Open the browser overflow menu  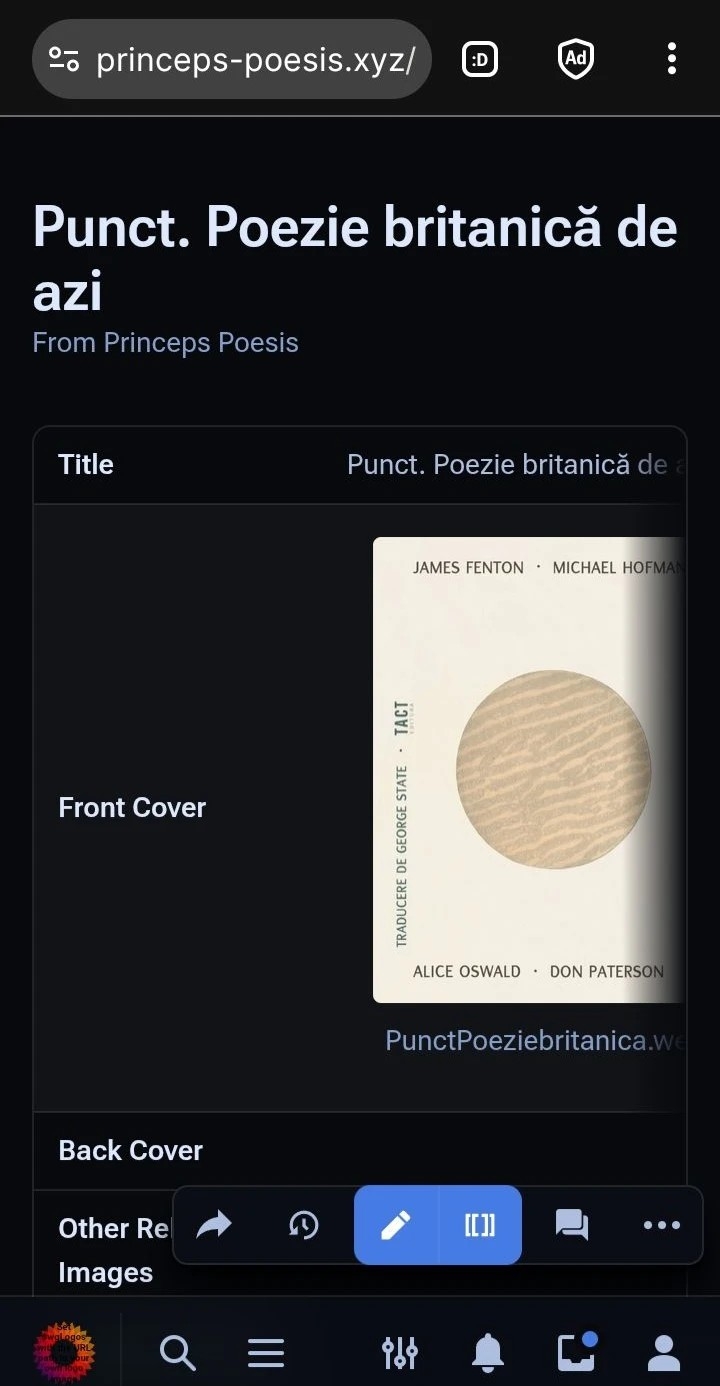click(671, 60)
